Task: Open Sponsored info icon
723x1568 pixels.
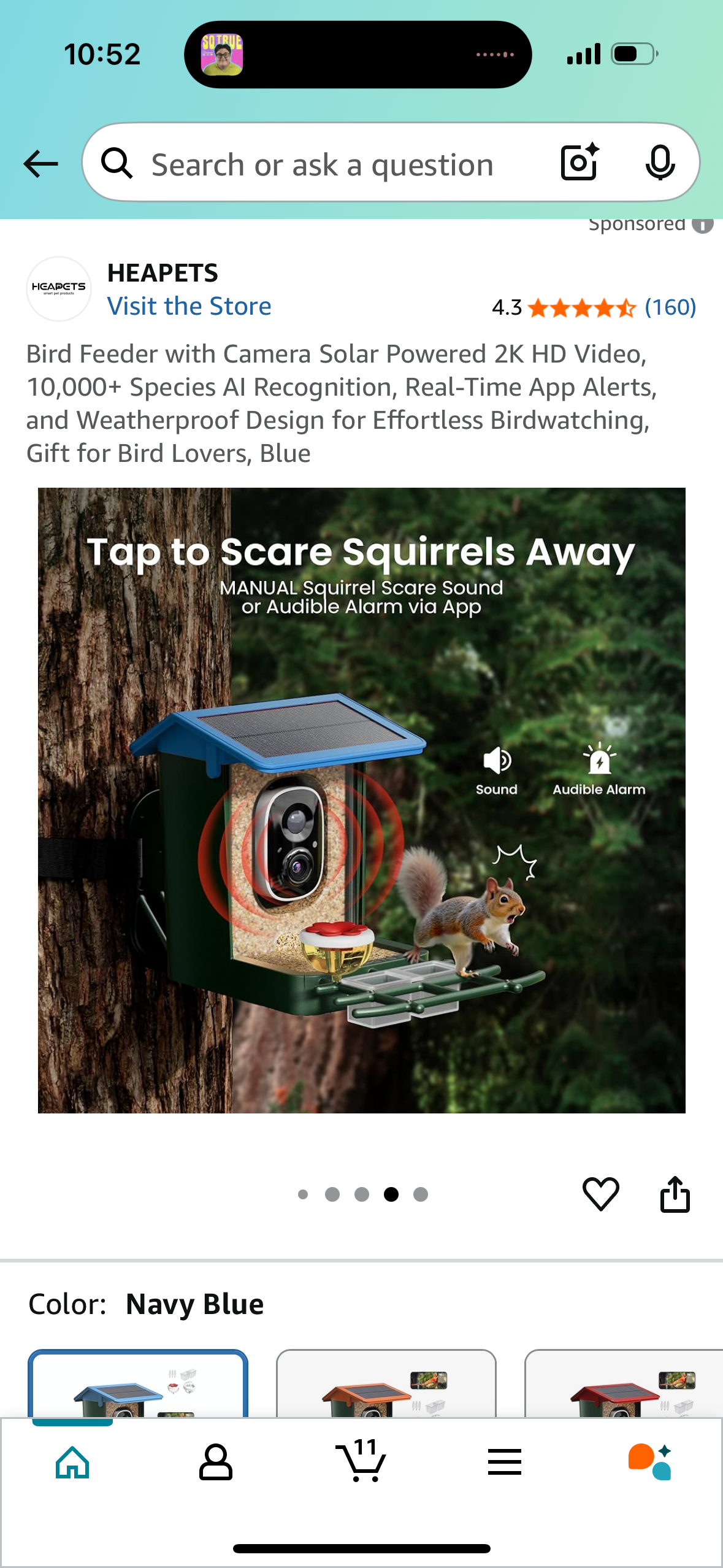Action: tap(703, 225)
